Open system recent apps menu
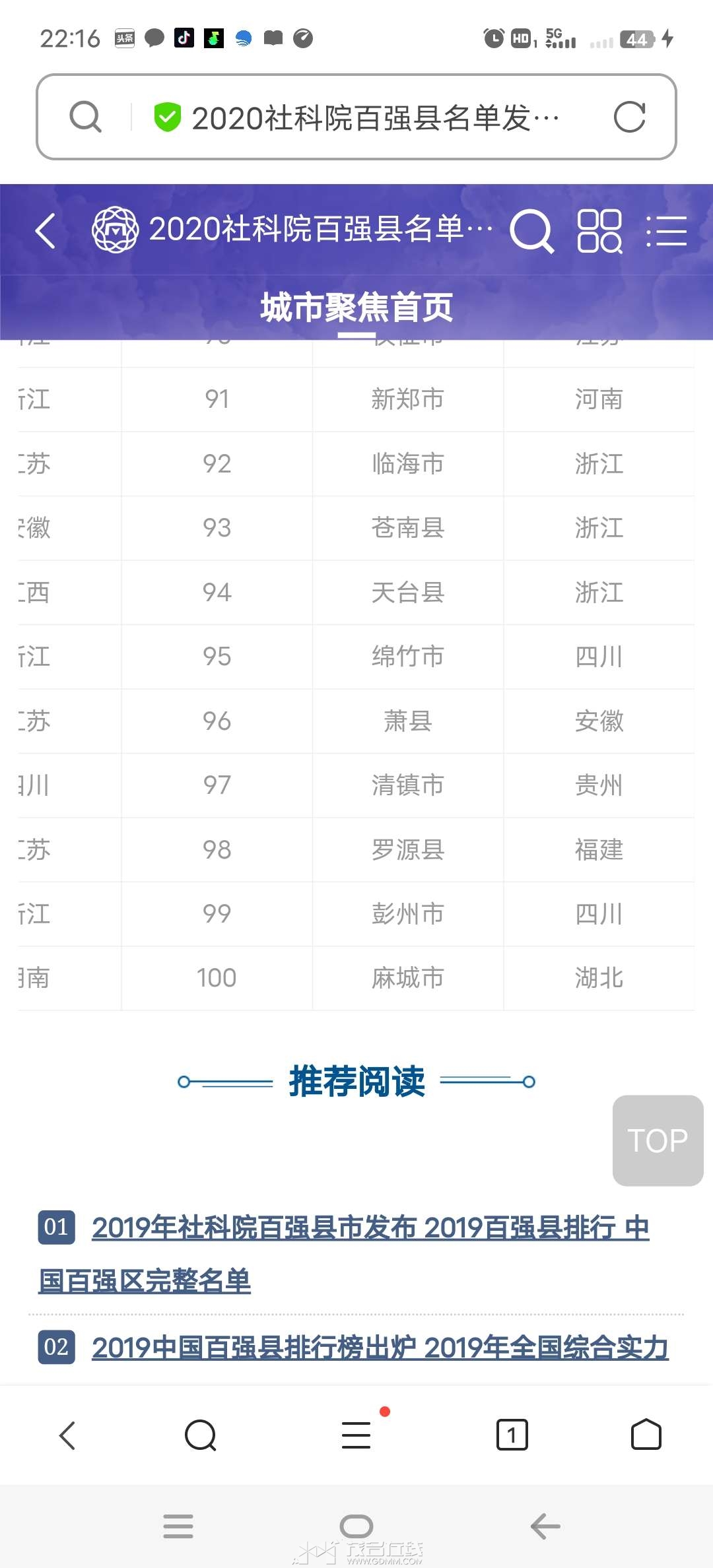 178,1526
